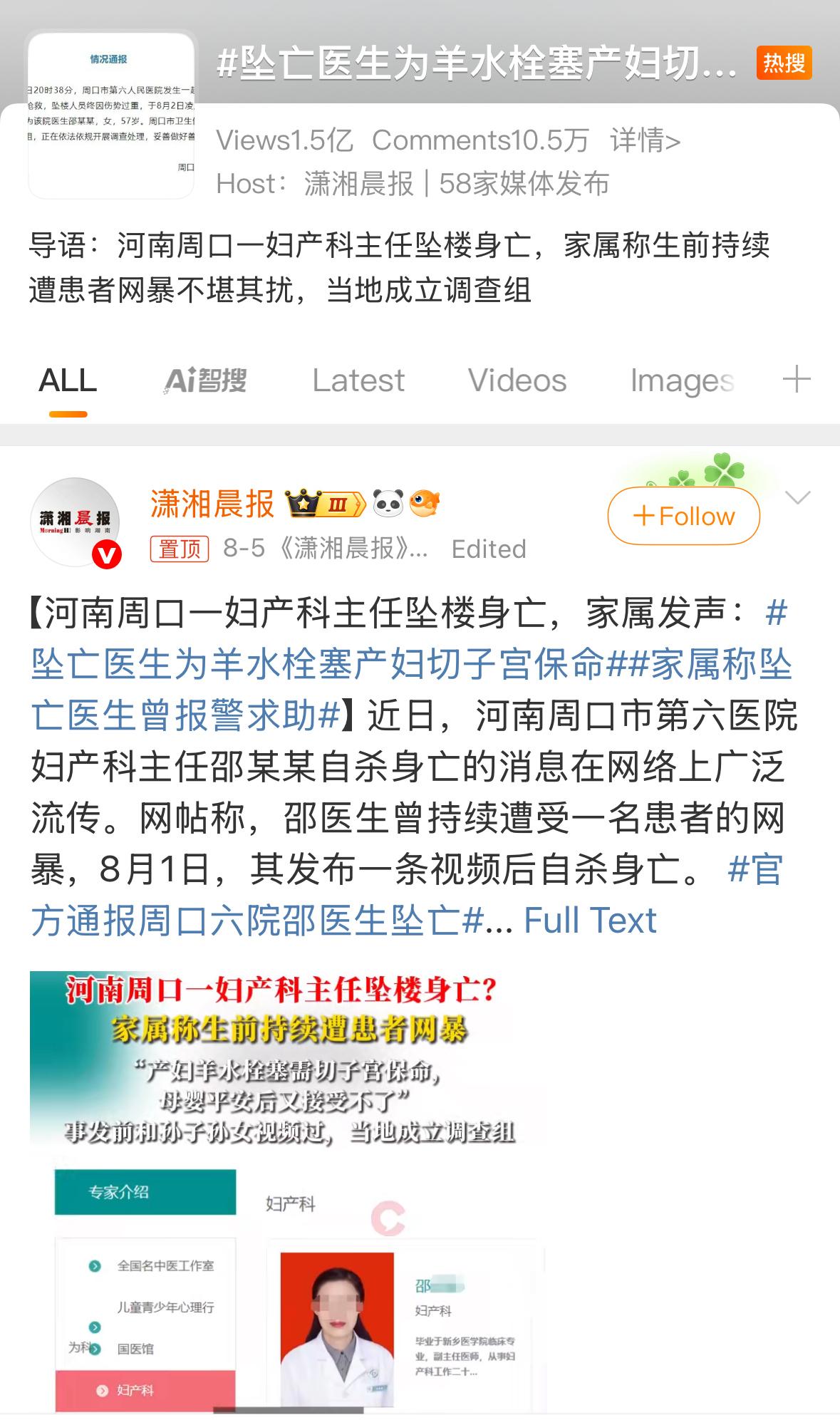This screenshot has width=840, height=1425.
Task: Open 潇湘晨报 username link
Action: tap(212, 504)
